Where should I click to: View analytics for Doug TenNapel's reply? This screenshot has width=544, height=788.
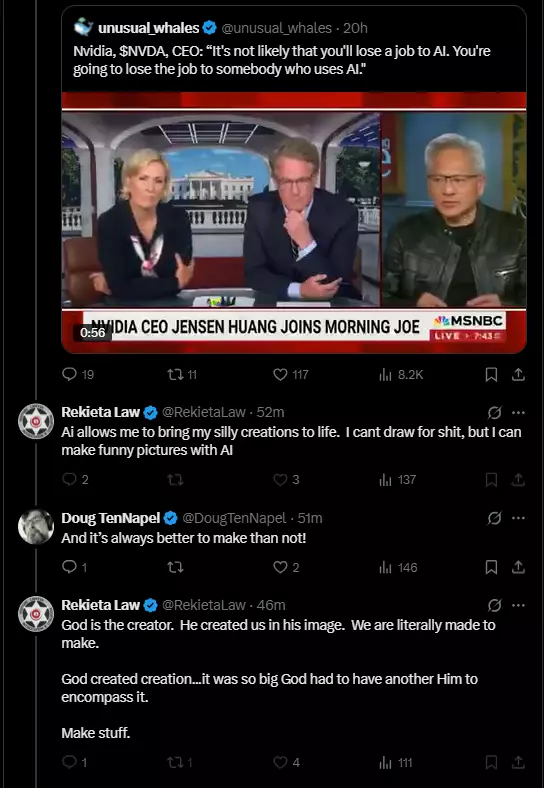398,567
